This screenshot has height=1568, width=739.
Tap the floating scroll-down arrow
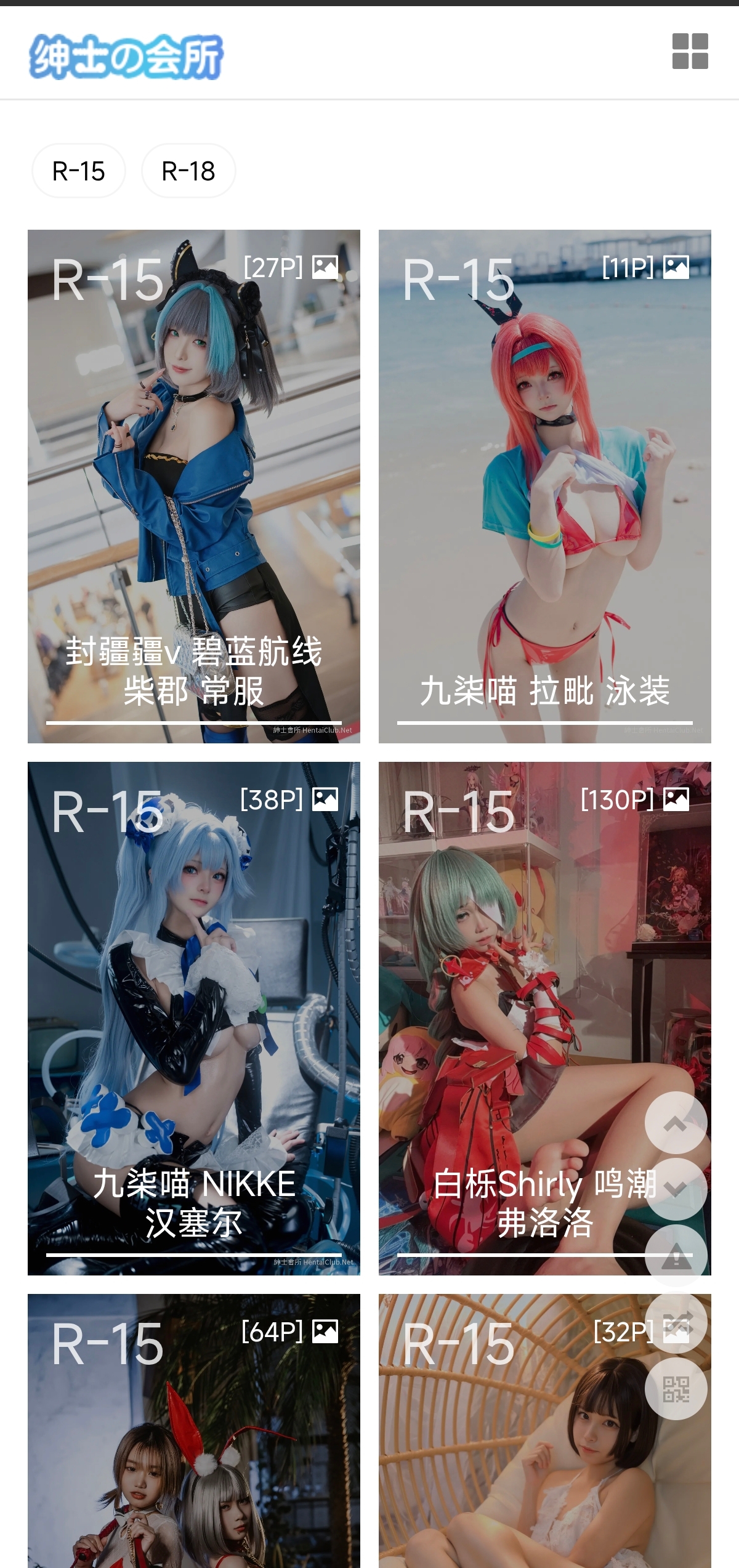coord(676,1189)
